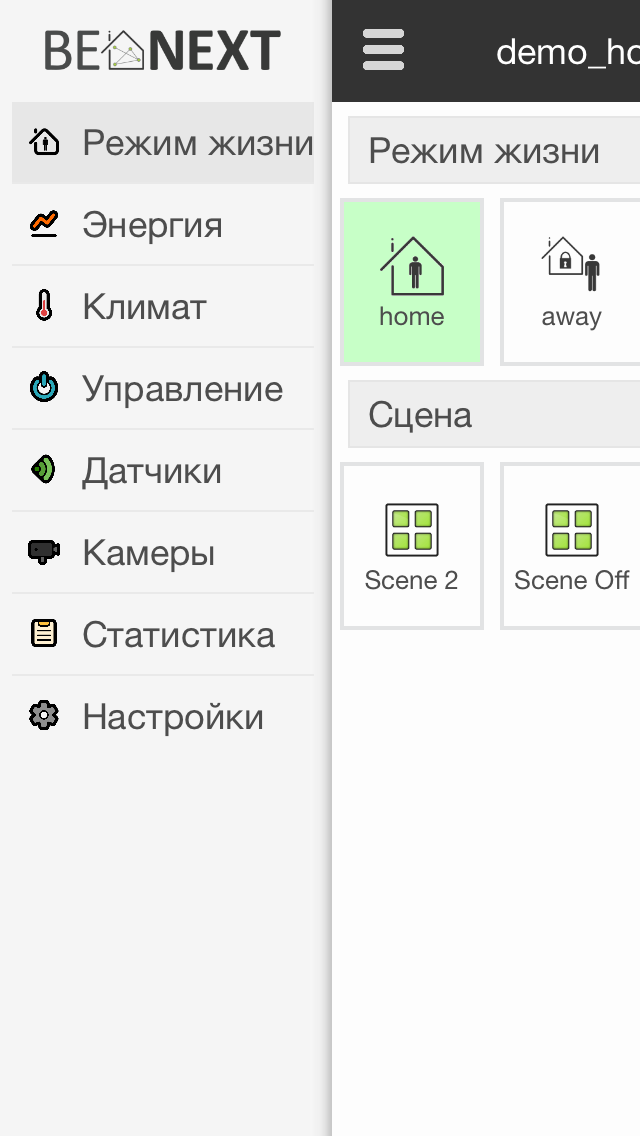Open the Энергия section
Viewport: 640px width, 1136px height.
163,225
